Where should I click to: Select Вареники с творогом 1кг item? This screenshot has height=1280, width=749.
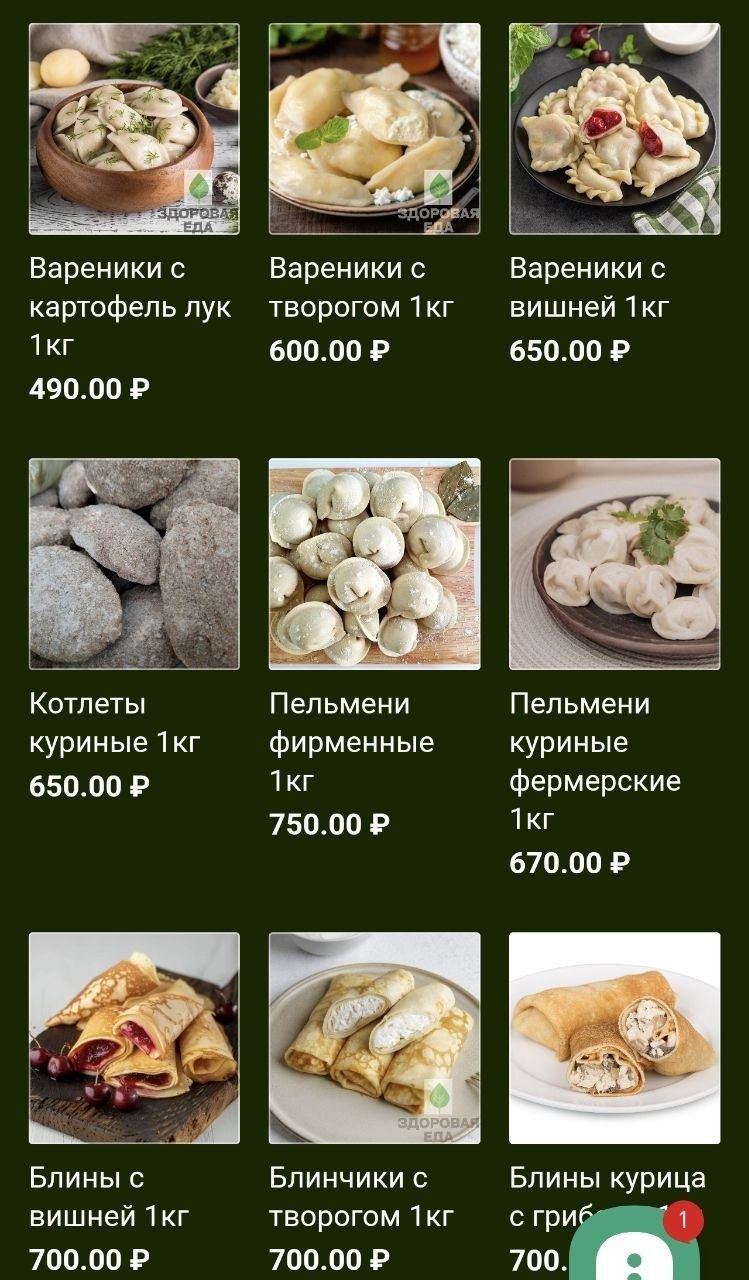point(374,129)
